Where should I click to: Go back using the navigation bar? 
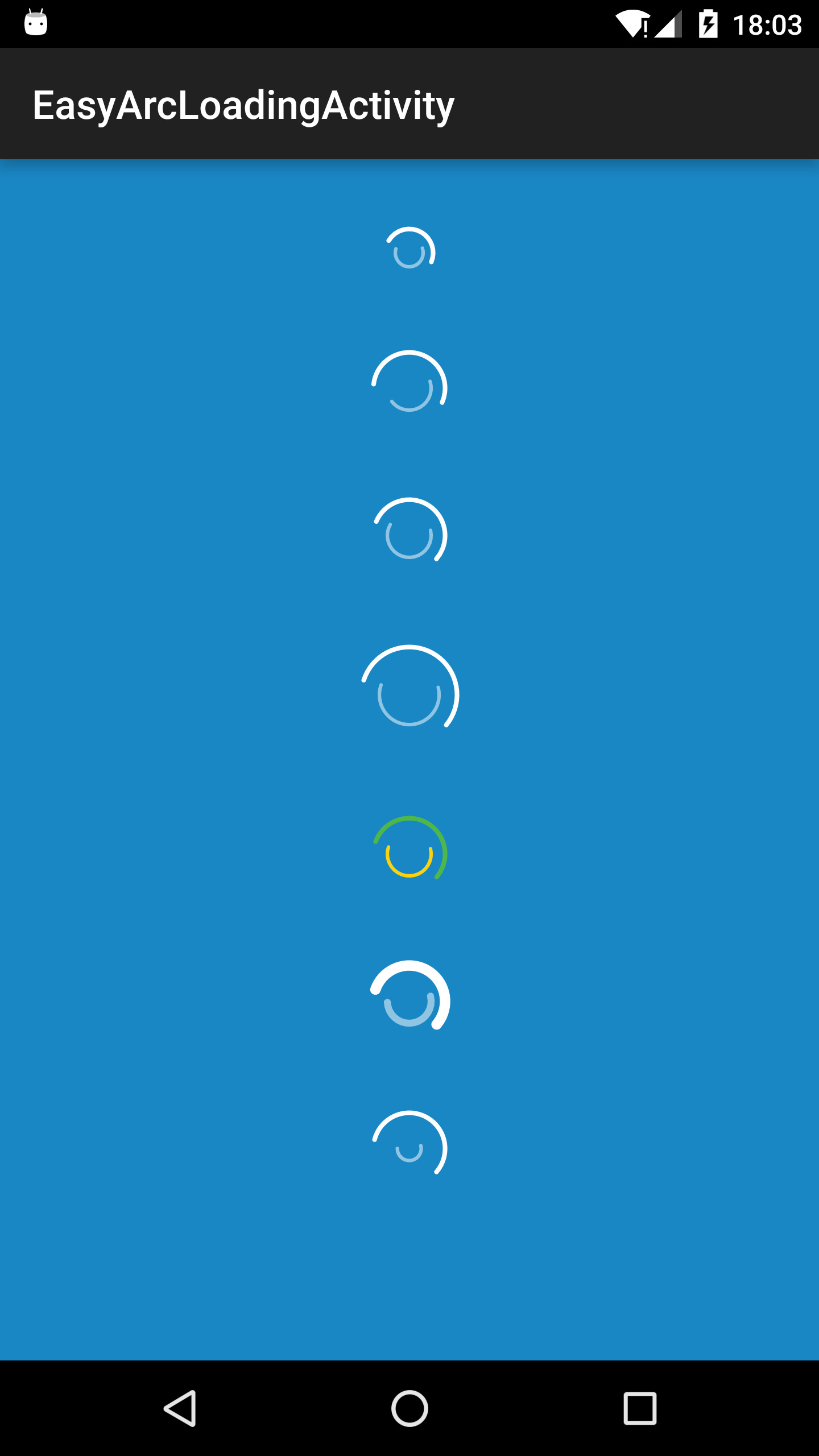pos(180,1408)
